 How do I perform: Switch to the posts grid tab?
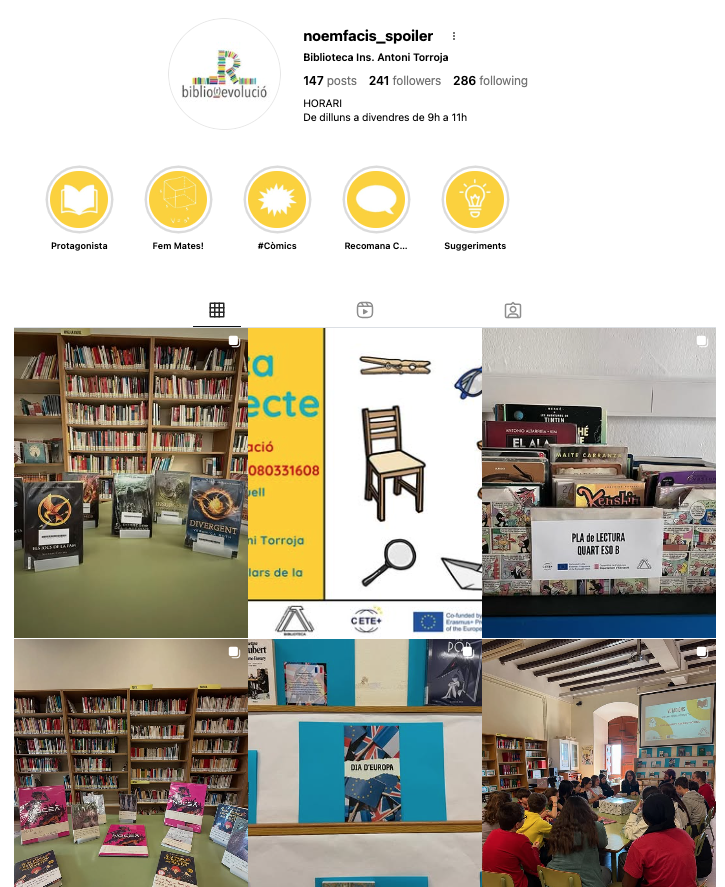tap(217, 310)
